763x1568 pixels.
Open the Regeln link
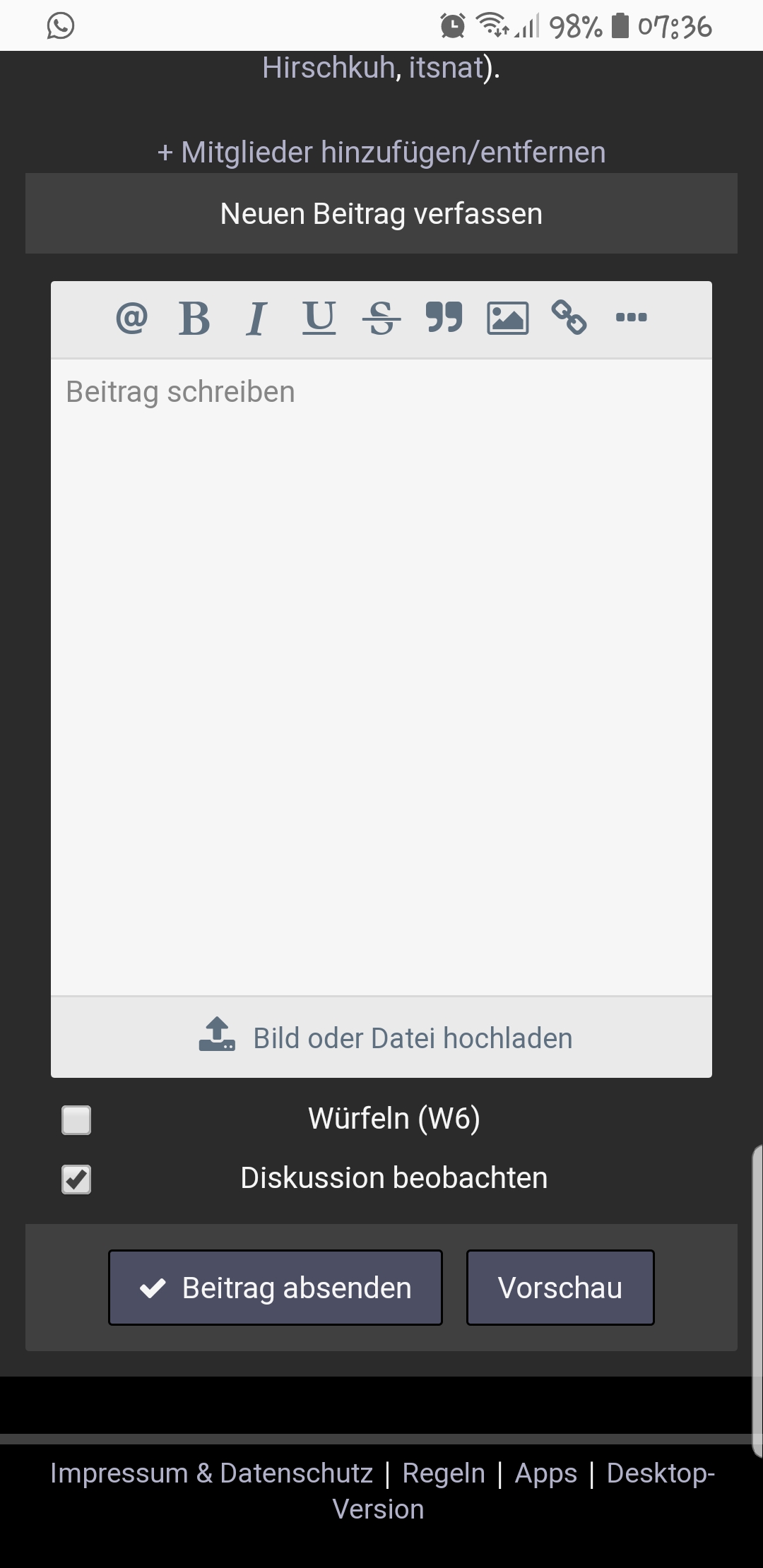[444, 1473]
